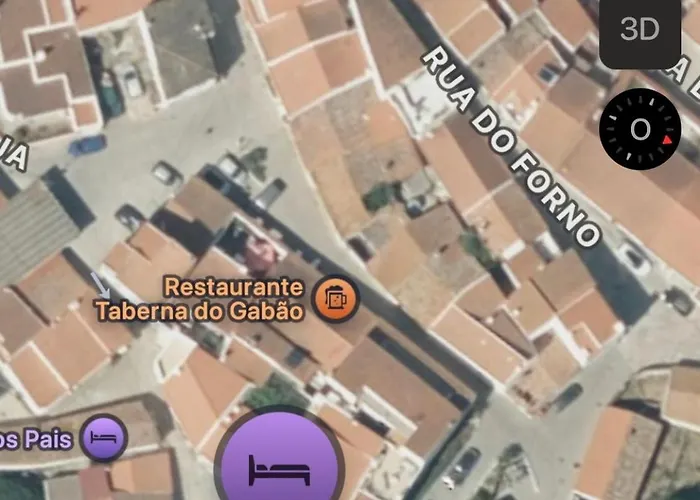Open the small purple lodging marker
The height and width of the screenshot is (500, 700).
click(x=103, y=438)
